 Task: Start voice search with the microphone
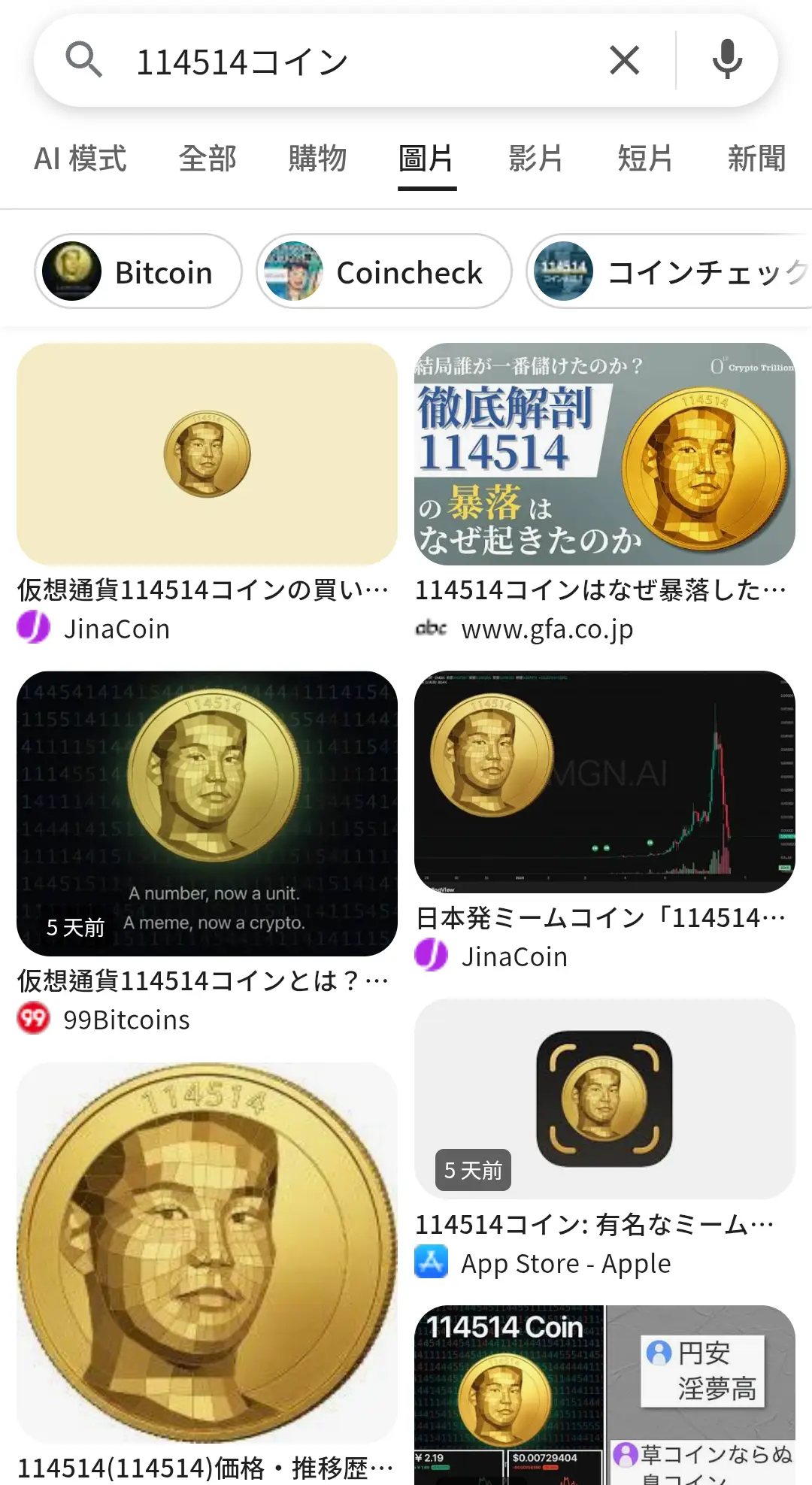727,61
